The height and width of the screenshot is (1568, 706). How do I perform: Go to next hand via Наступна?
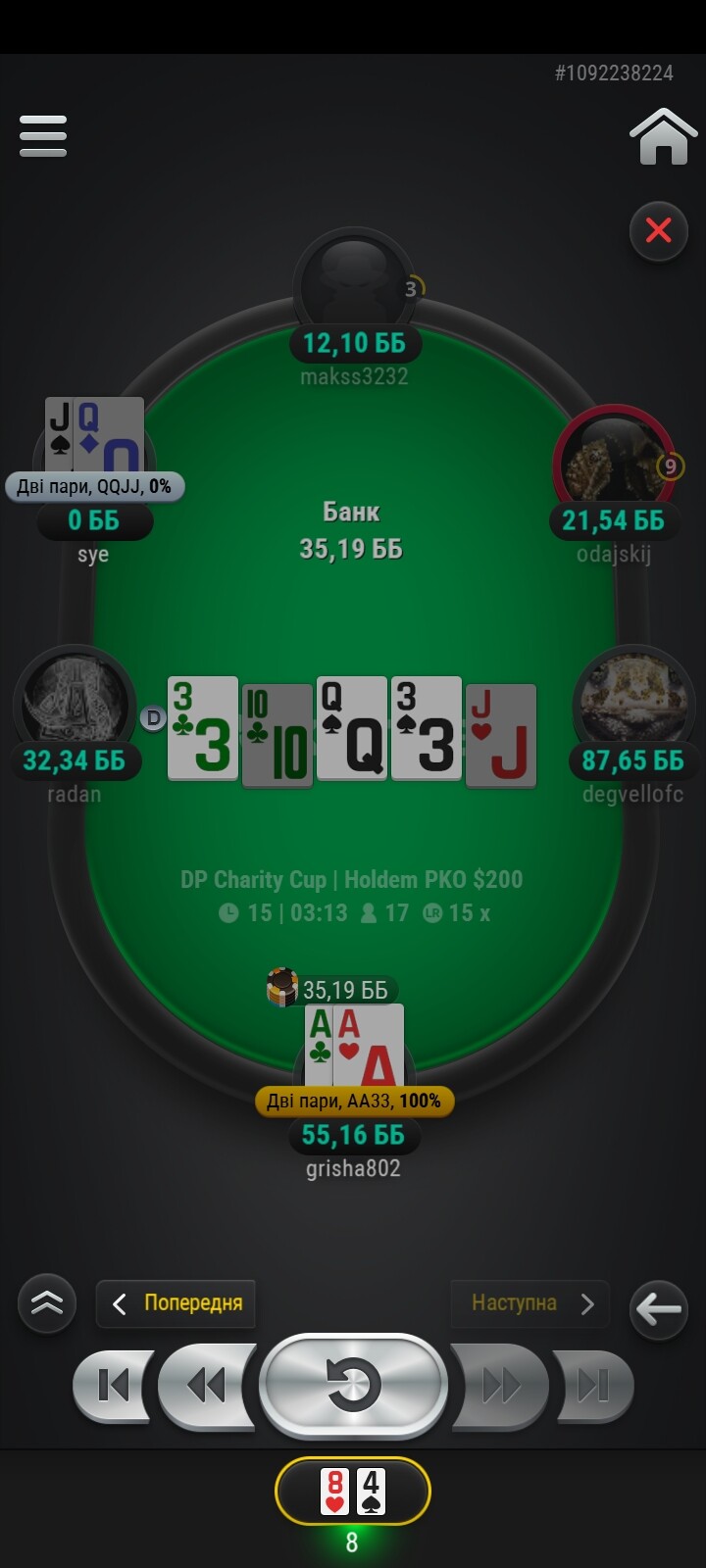pyautogui.click(x=529, y=1303)
